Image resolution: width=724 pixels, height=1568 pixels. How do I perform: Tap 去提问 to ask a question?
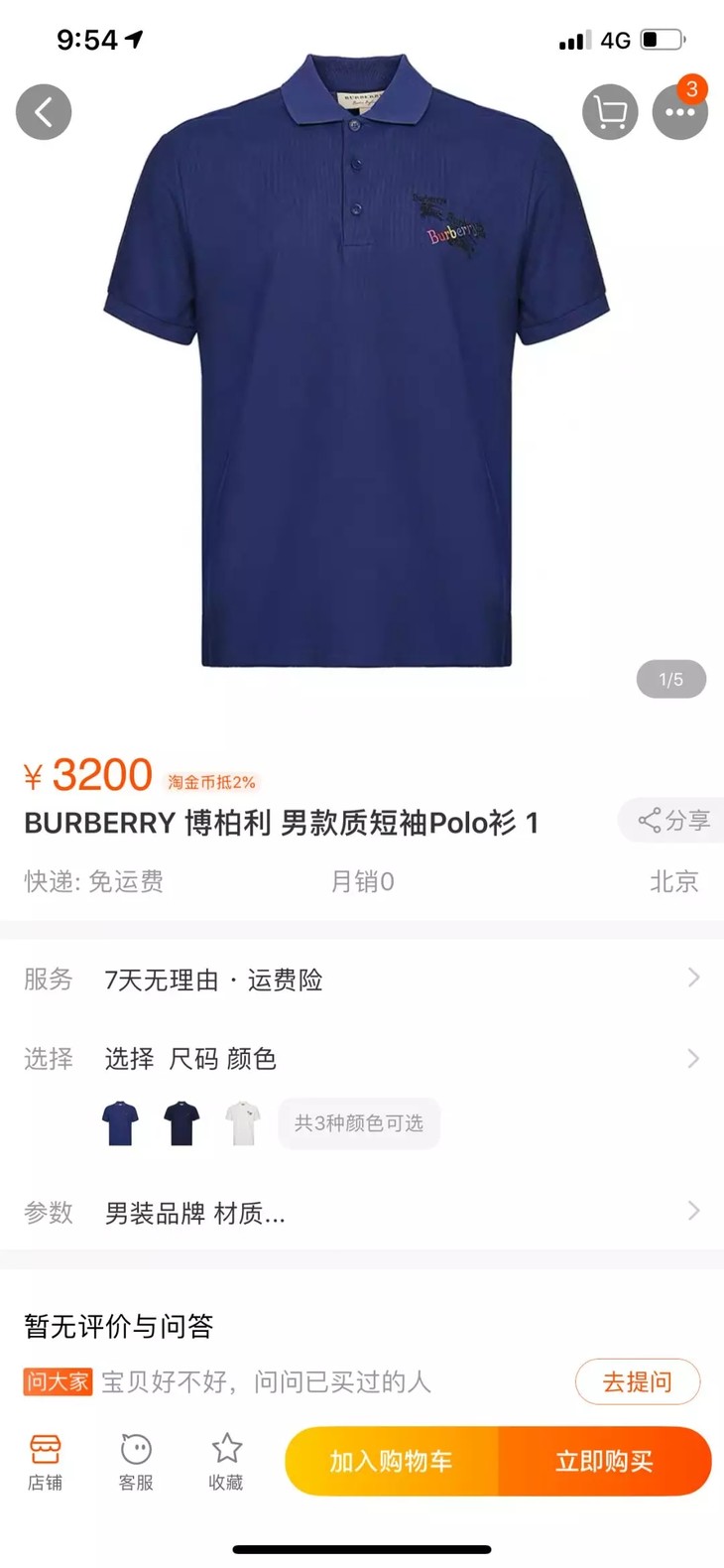(x=637, y=1381)
